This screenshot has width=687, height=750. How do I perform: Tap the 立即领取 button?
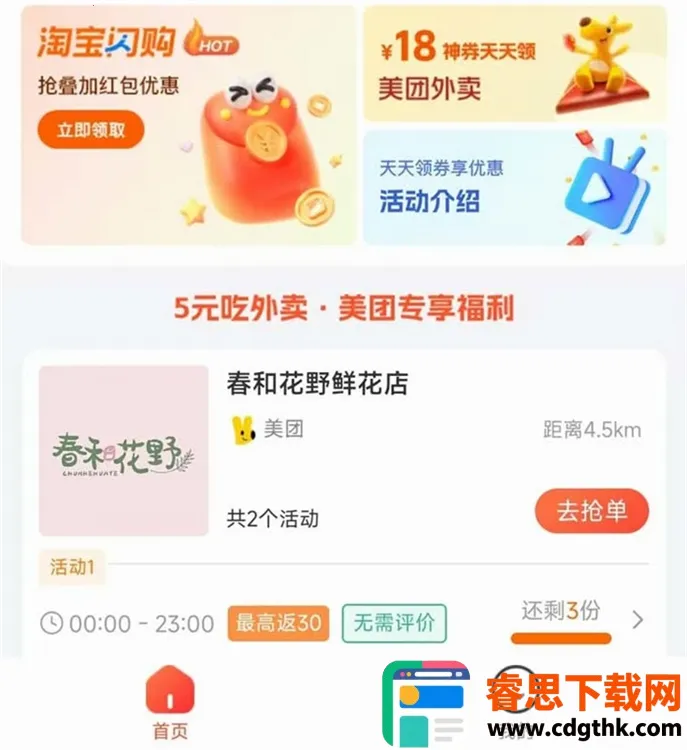pos(91,130)
